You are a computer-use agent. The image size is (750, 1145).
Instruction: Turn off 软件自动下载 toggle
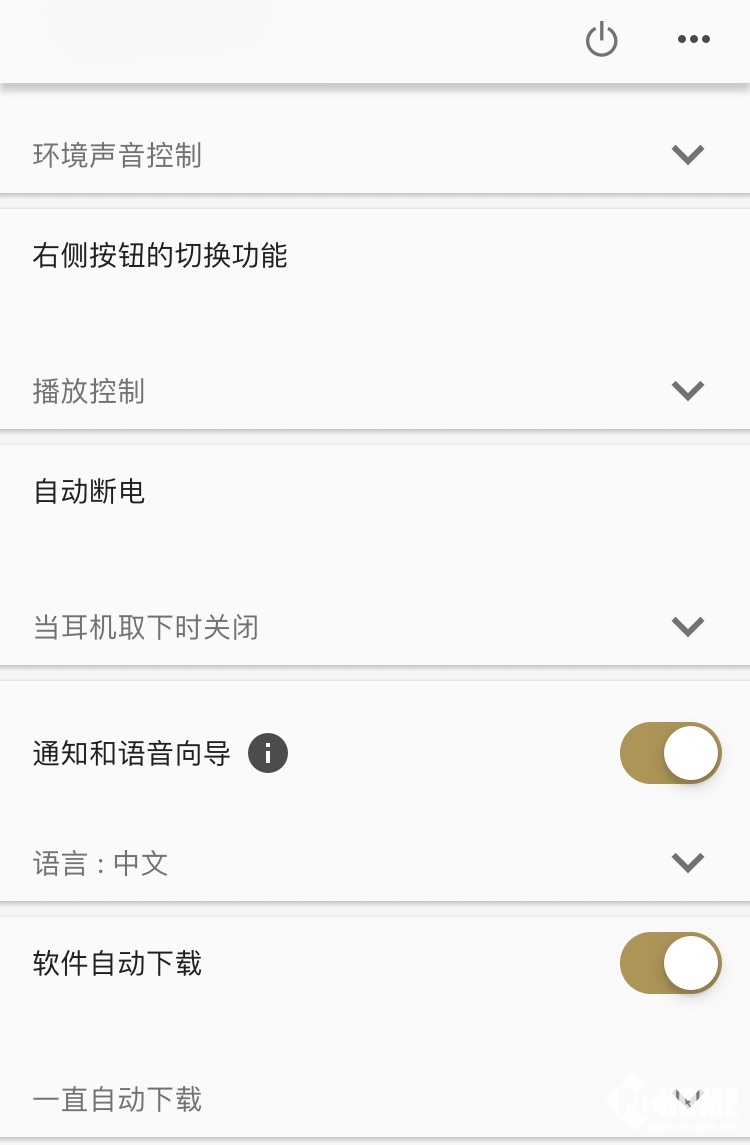click(670, 963)
